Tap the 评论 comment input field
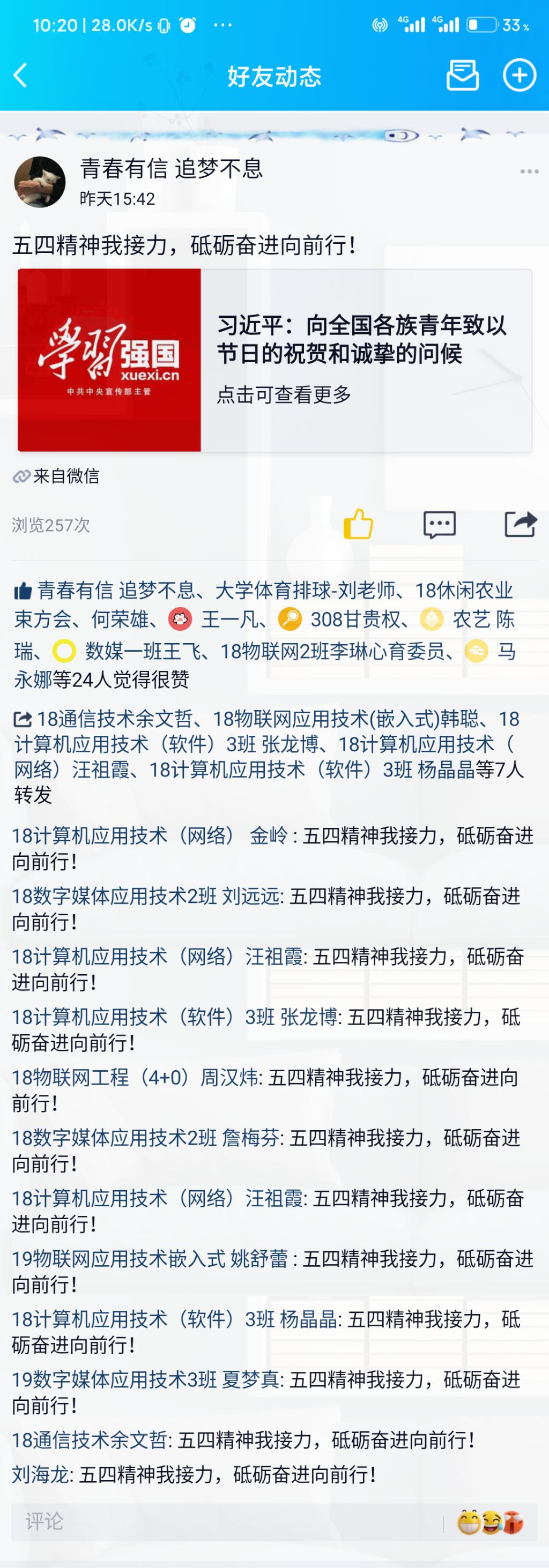This screenshot has height=1568, width=549. point(225,1521)
